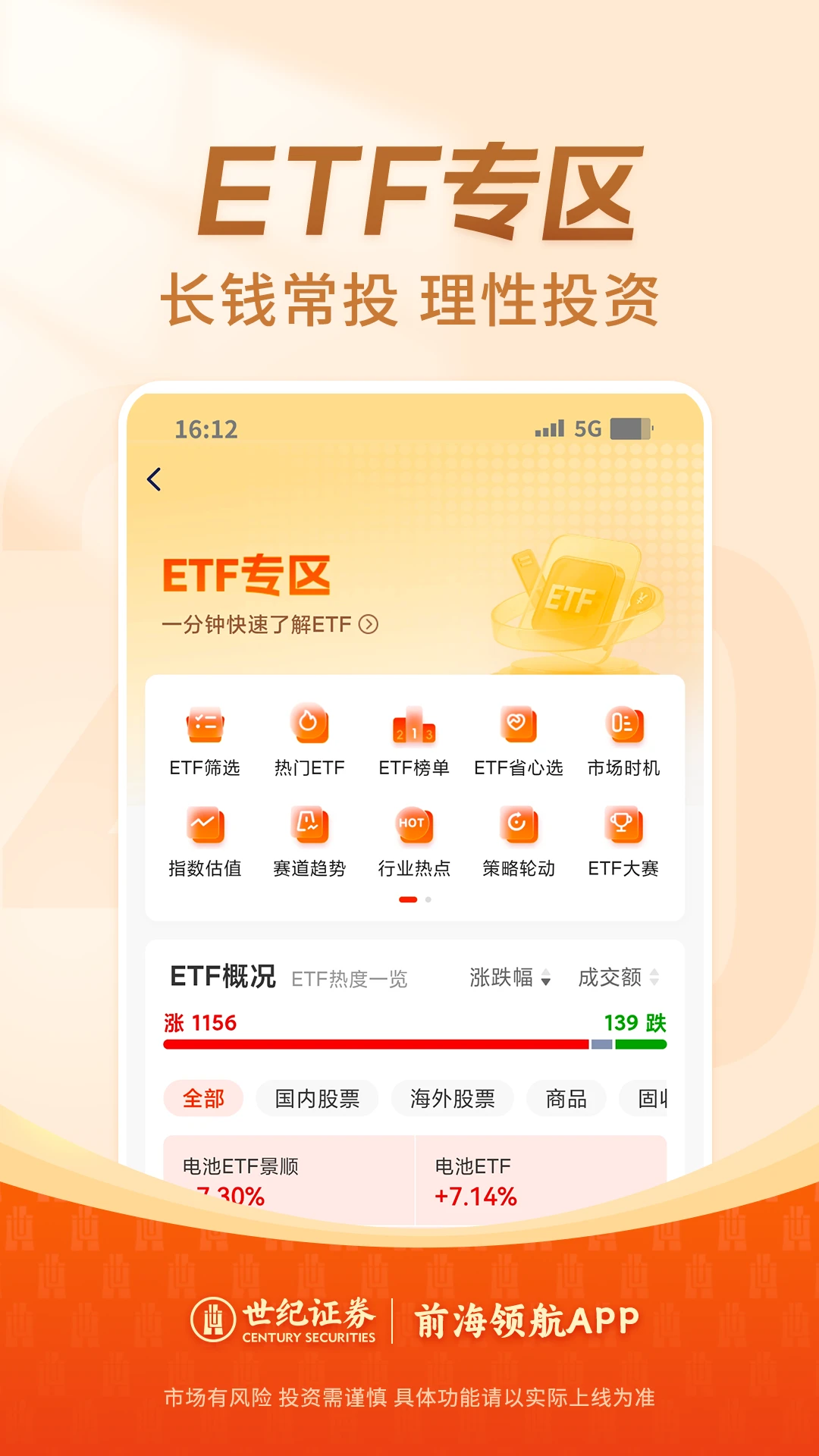Image resolution: width=819 pixels, height=1456 pixels.
Task: Select the 热门ETF flame icon
Action: coord(309,726)
